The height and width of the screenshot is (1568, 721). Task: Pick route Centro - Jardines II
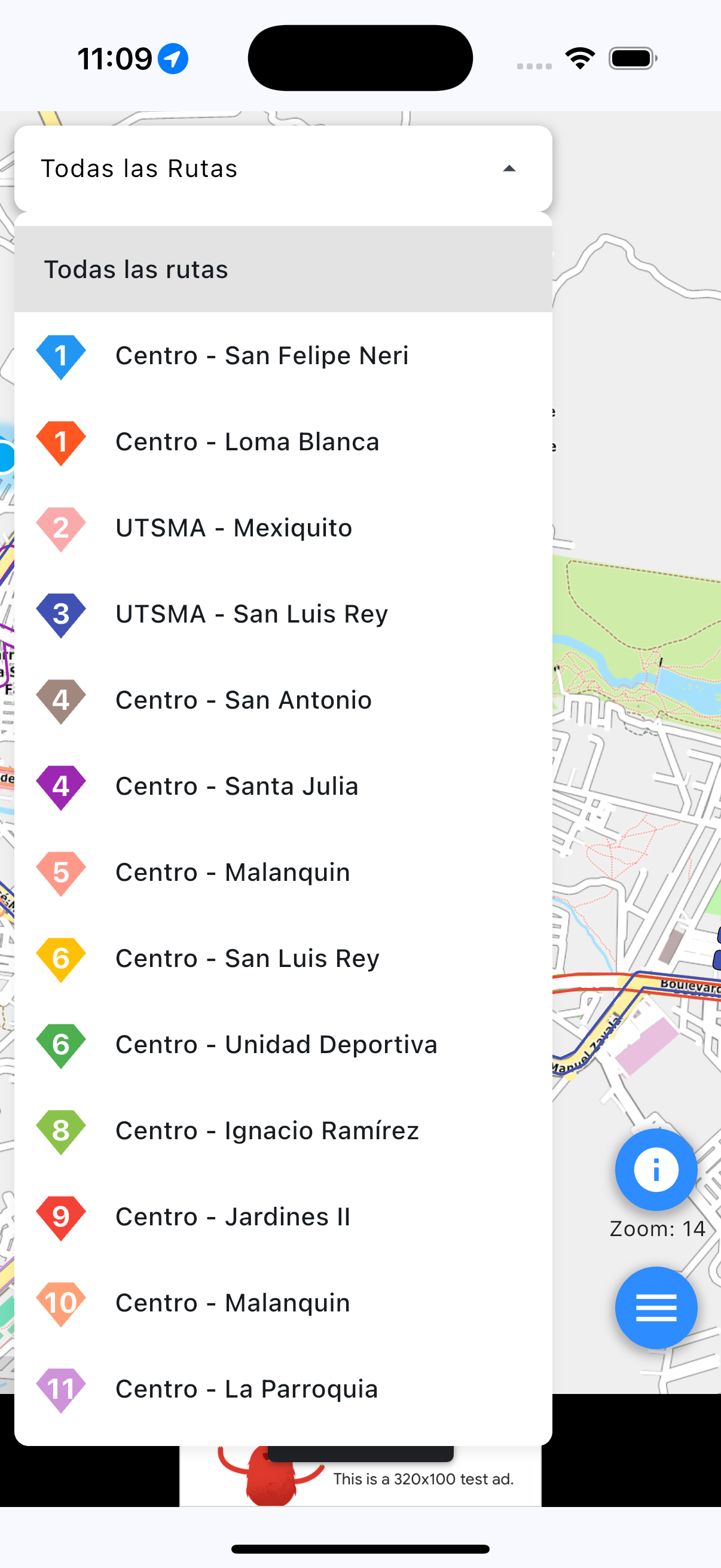(283, 1217)
